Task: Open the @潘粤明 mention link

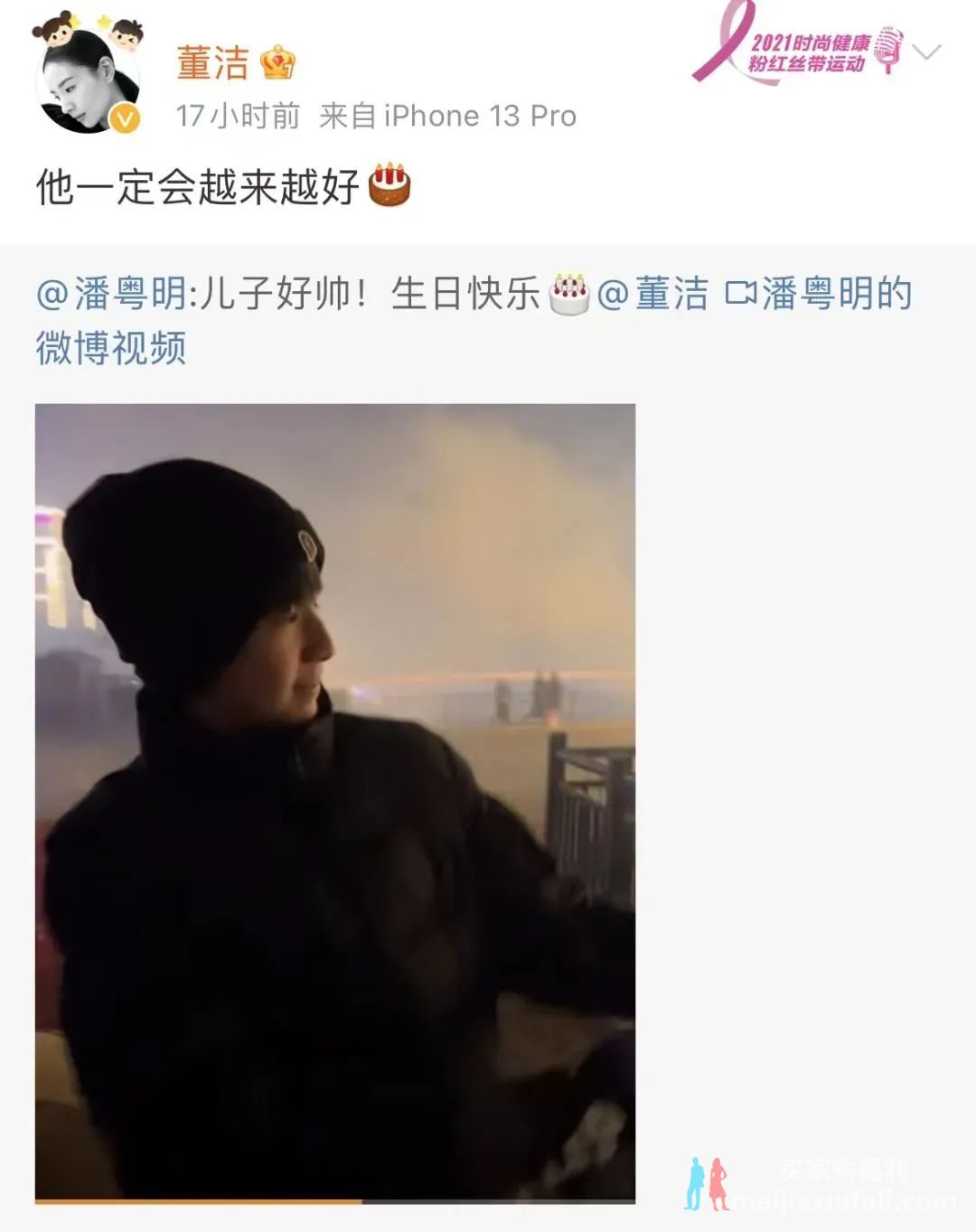Action: click(109, 294)
